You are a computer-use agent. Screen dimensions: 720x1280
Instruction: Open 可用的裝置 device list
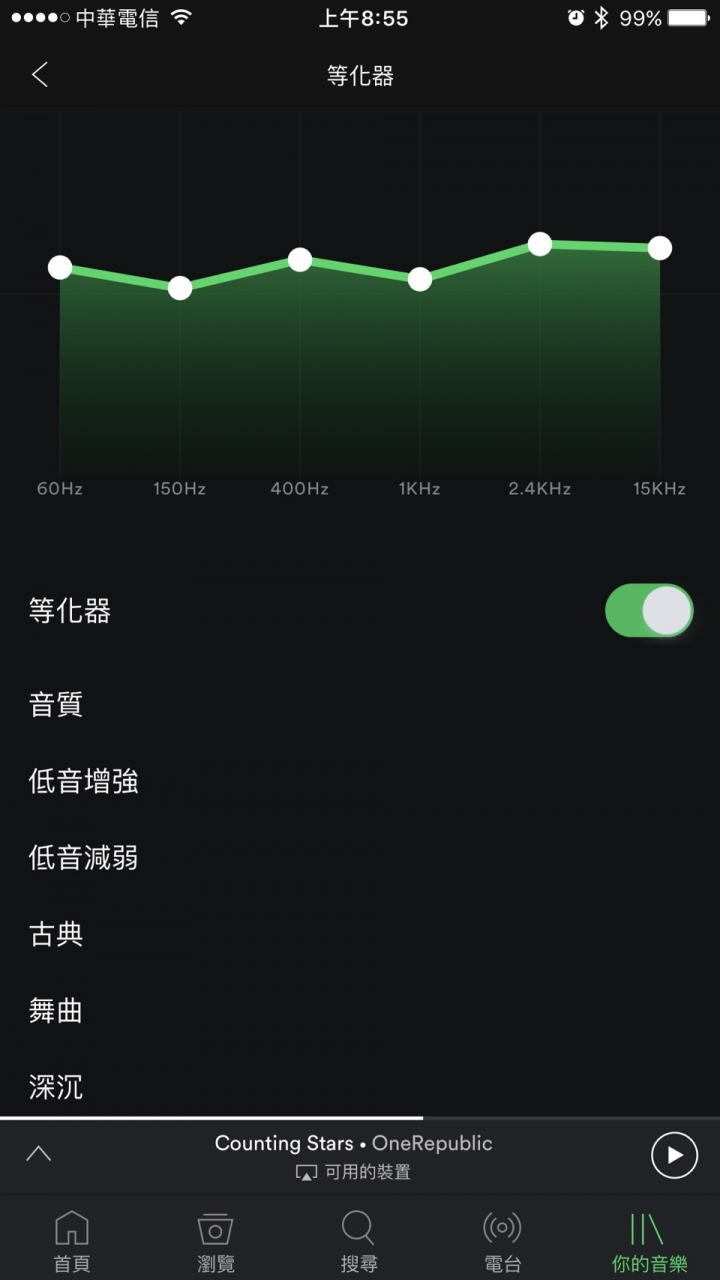click(354, 1172)
